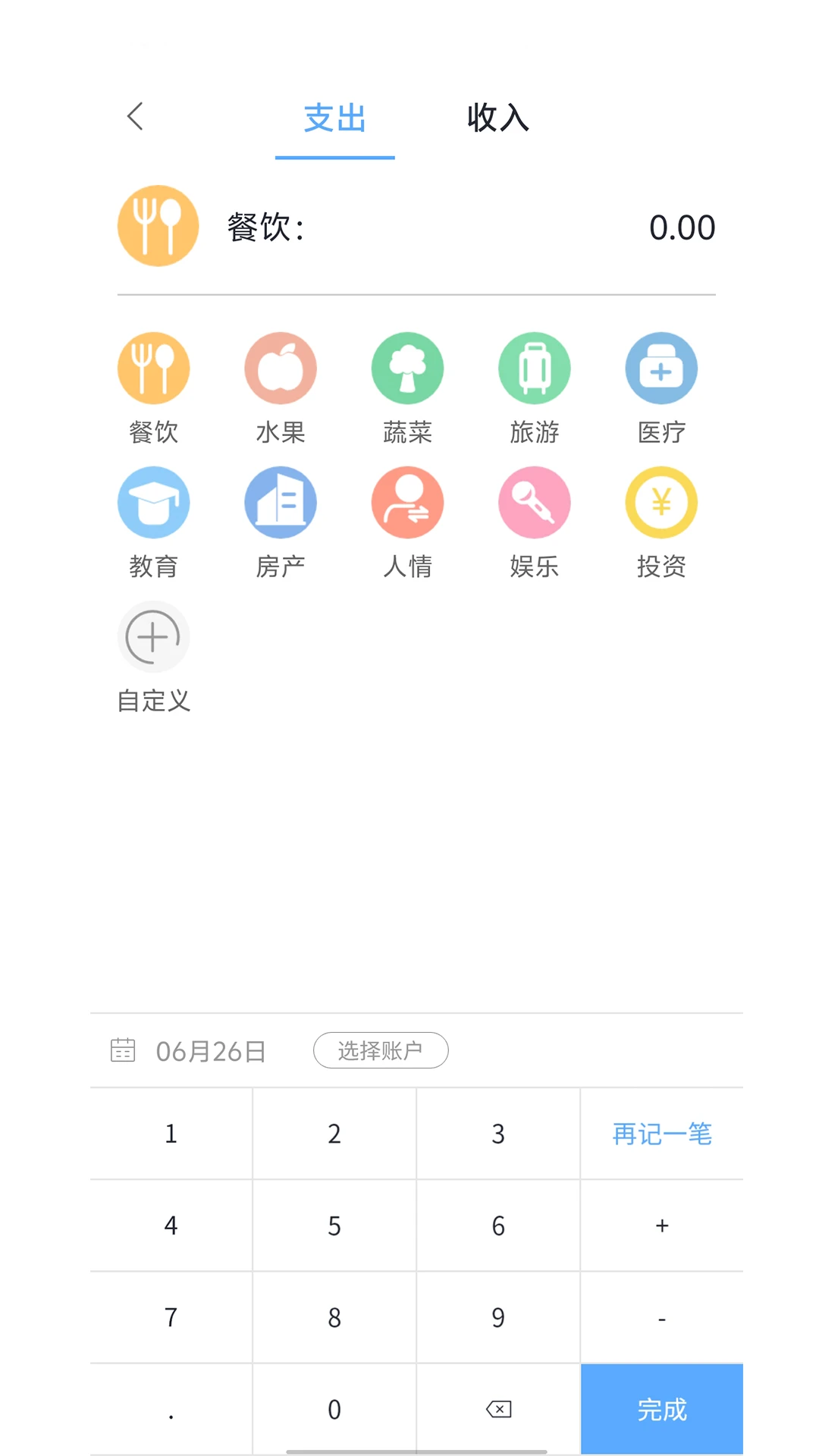
Task: Open the 选择账户 account selector
Action: click(381, 1050)
